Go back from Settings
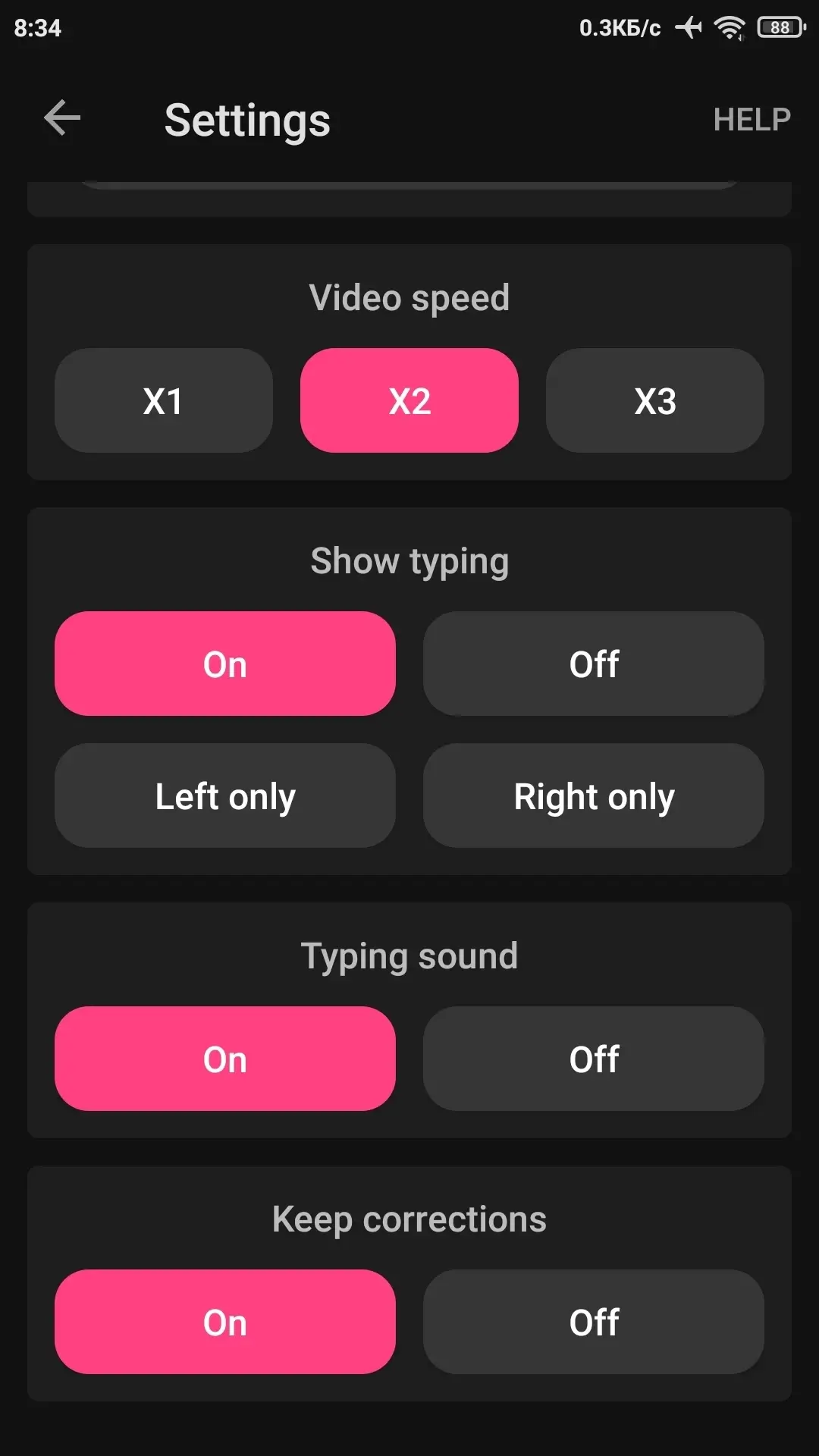The image size is (819, 1456). click(62, 119)
